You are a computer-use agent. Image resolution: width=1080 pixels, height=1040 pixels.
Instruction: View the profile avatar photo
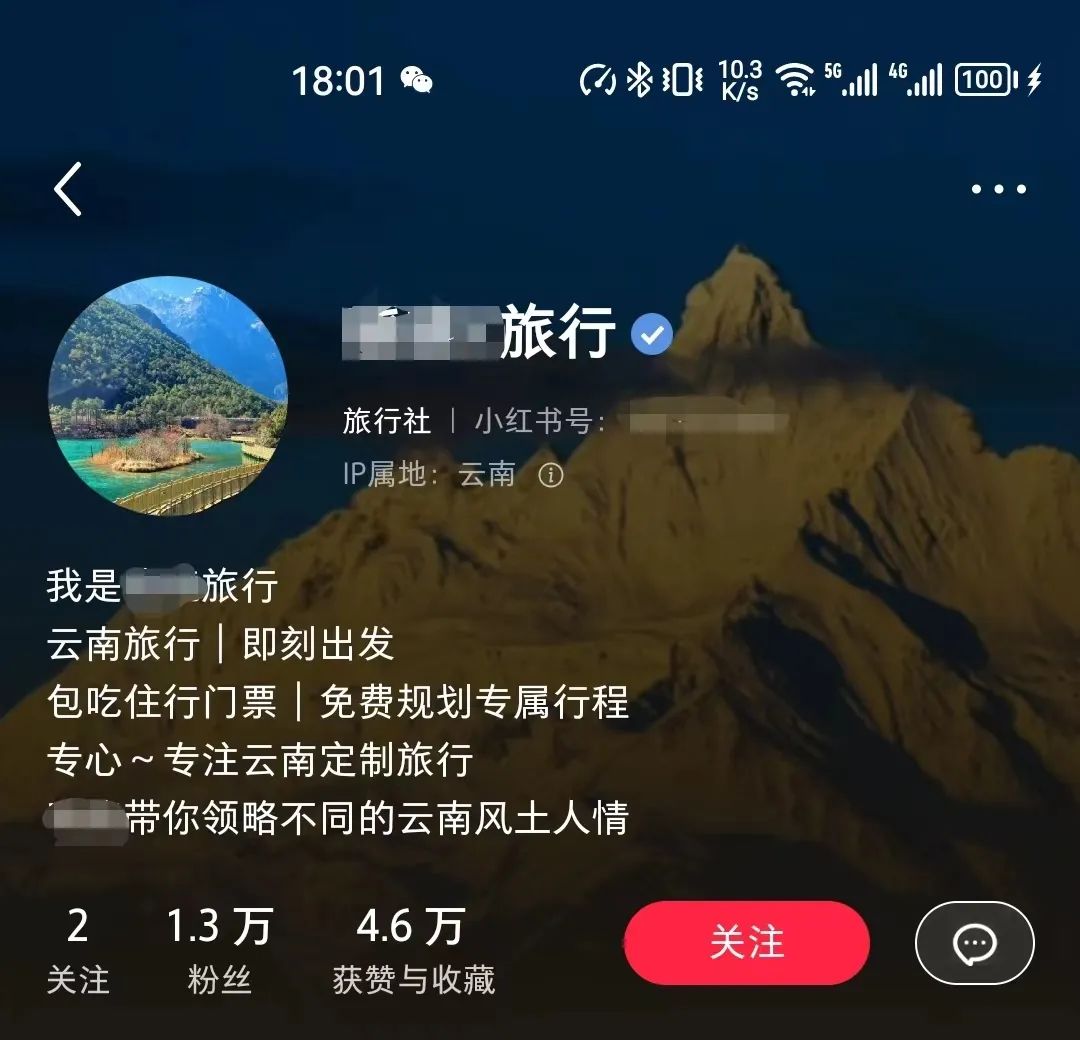pyautogui.click(x=168, y=396)
